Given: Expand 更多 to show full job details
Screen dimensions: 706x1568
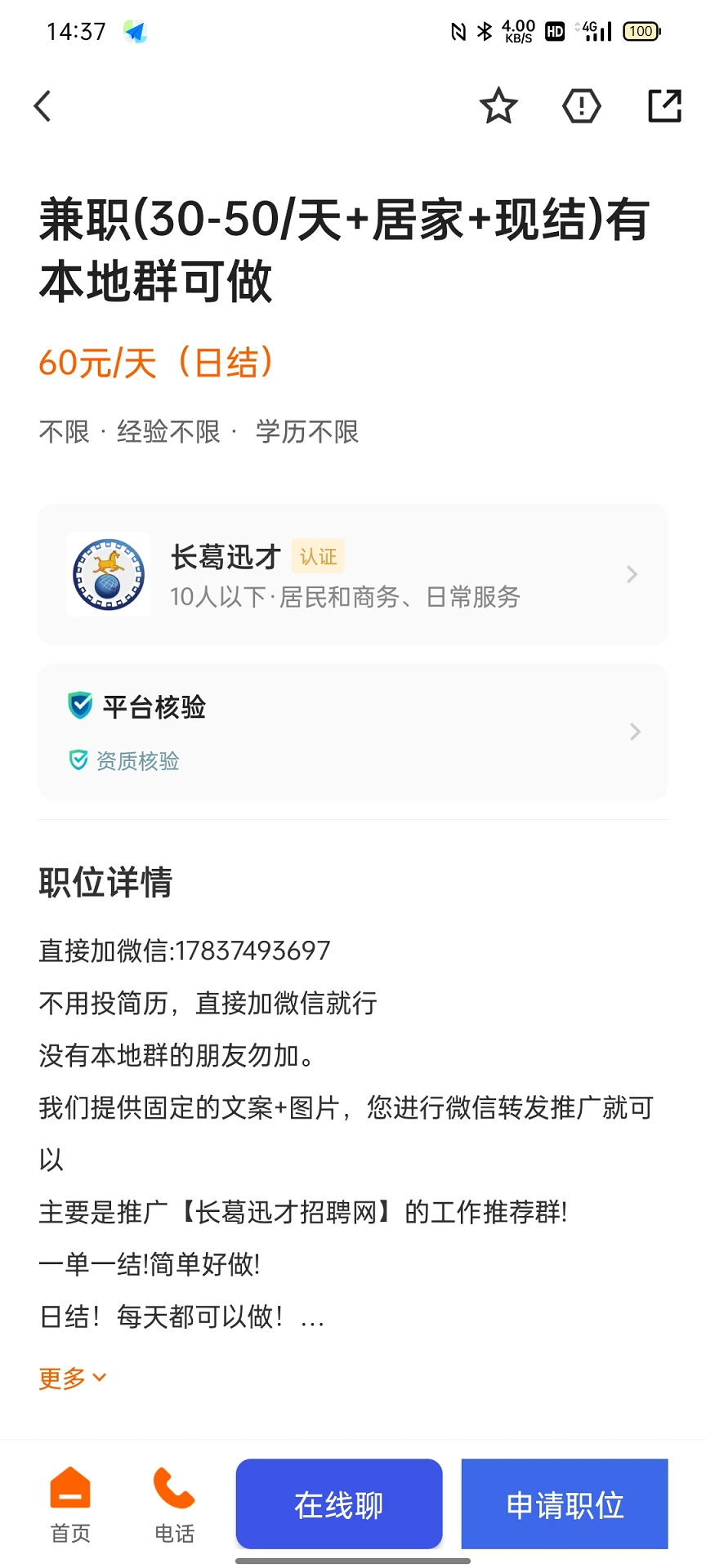Looking at the screenshot, I should click(x=71, y=1378).
